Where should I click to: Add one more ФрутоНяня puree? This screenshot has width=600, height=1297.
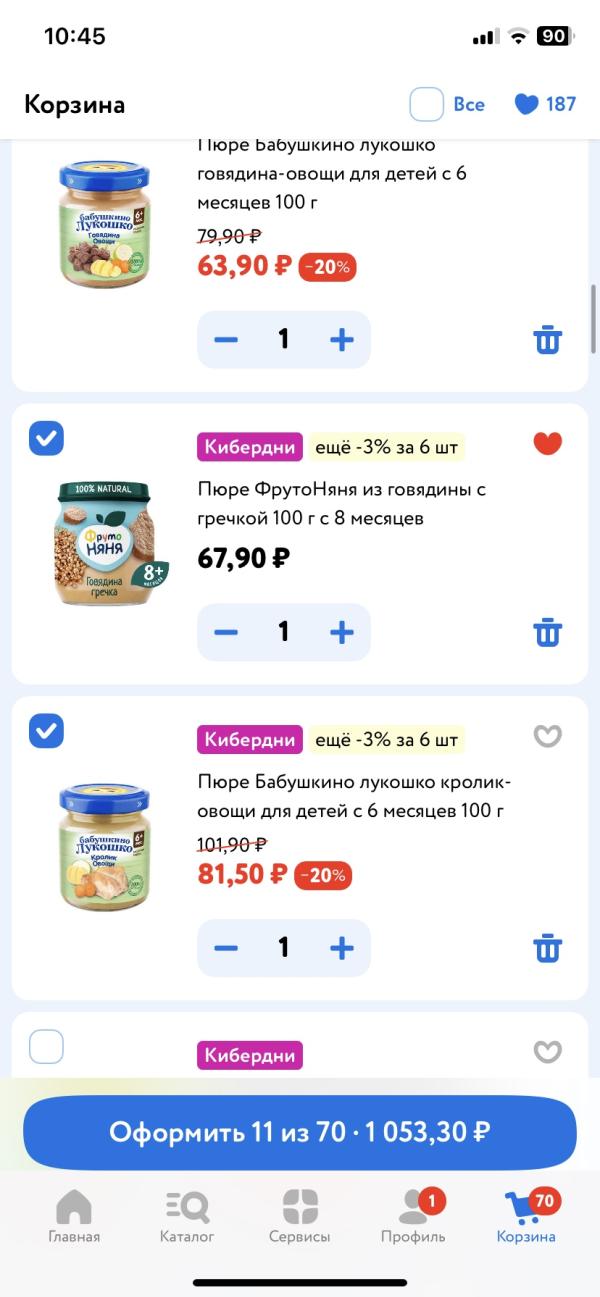(x=342, y=632)
